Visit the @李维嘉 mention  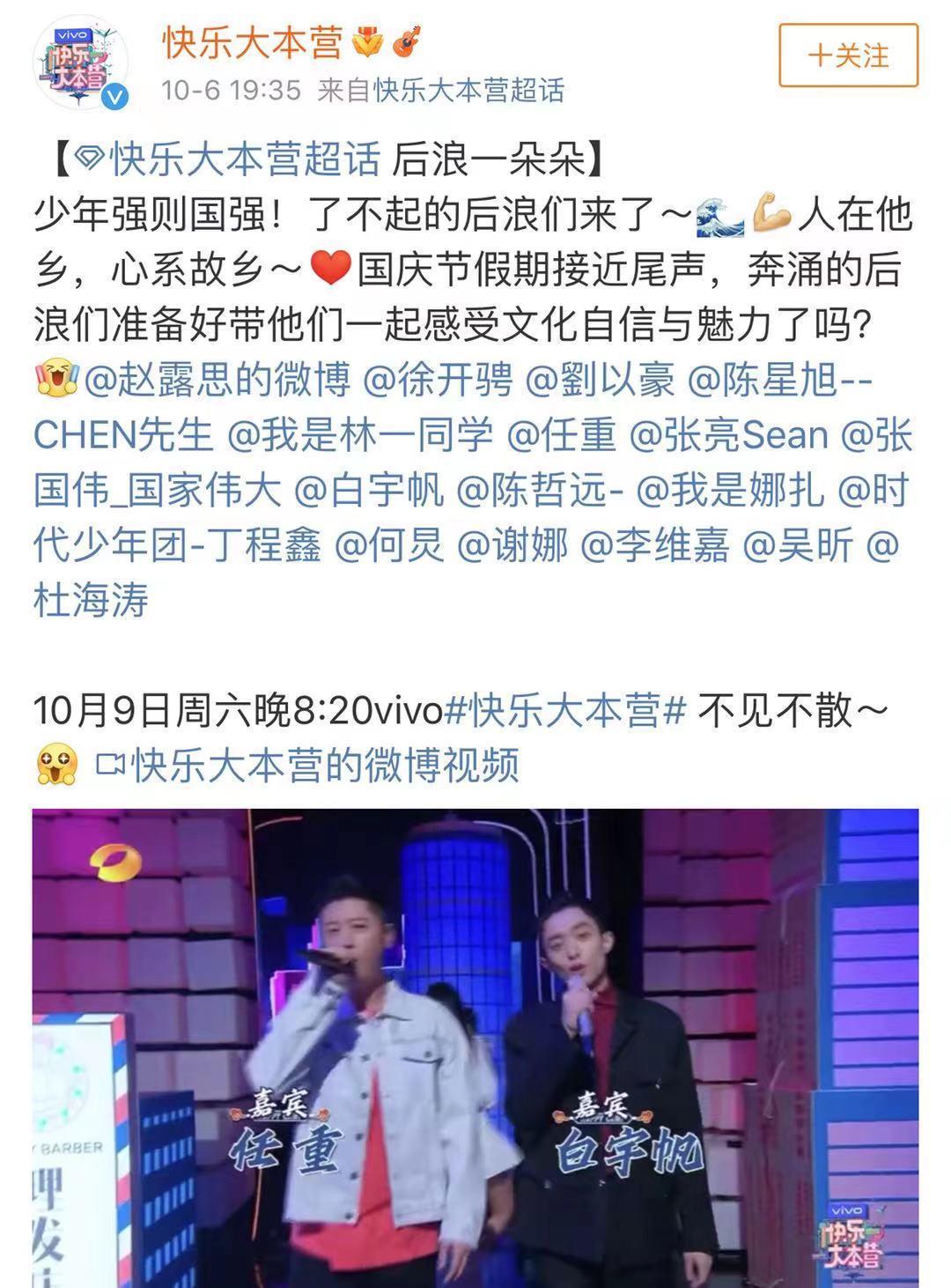(x=654, y=546)
